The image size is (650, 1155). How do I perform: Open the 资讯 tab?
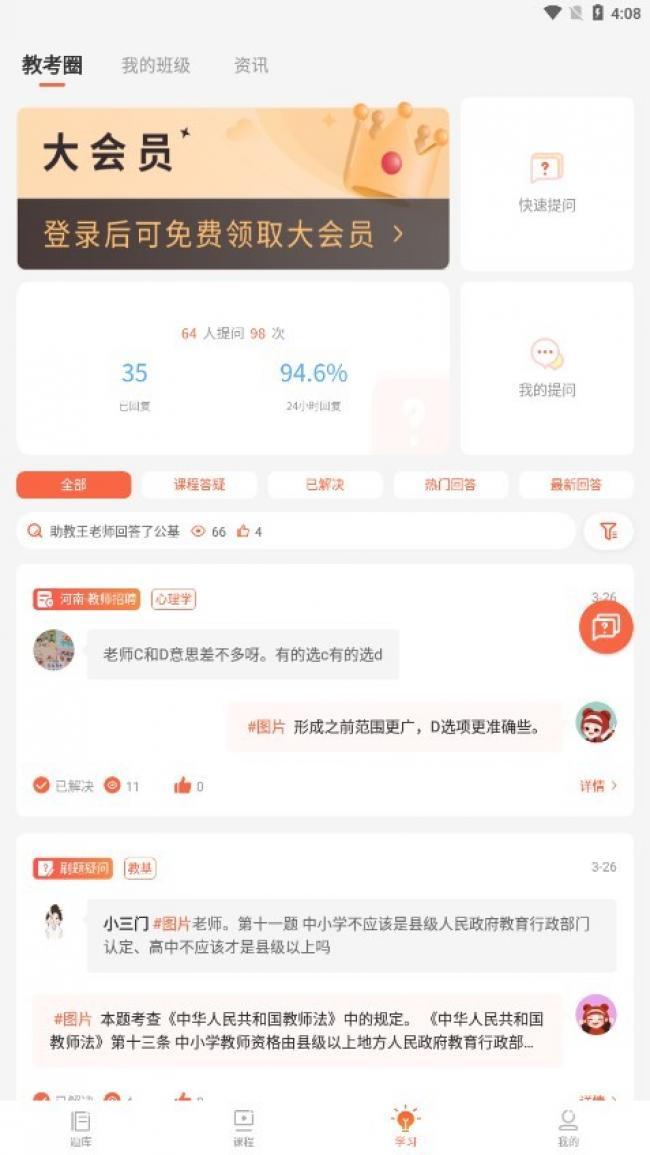coord(251,66)
